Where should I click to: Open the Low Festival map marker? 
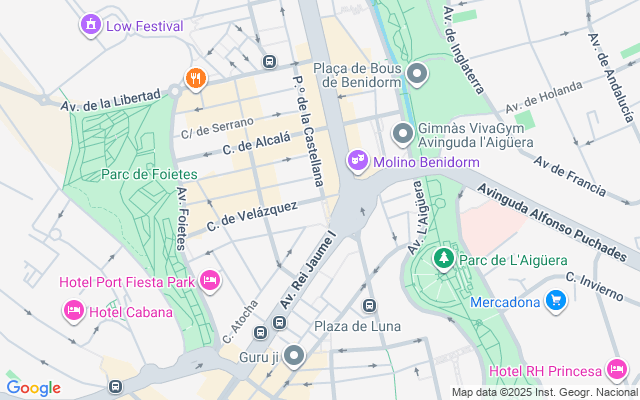[x=91, y=24]
